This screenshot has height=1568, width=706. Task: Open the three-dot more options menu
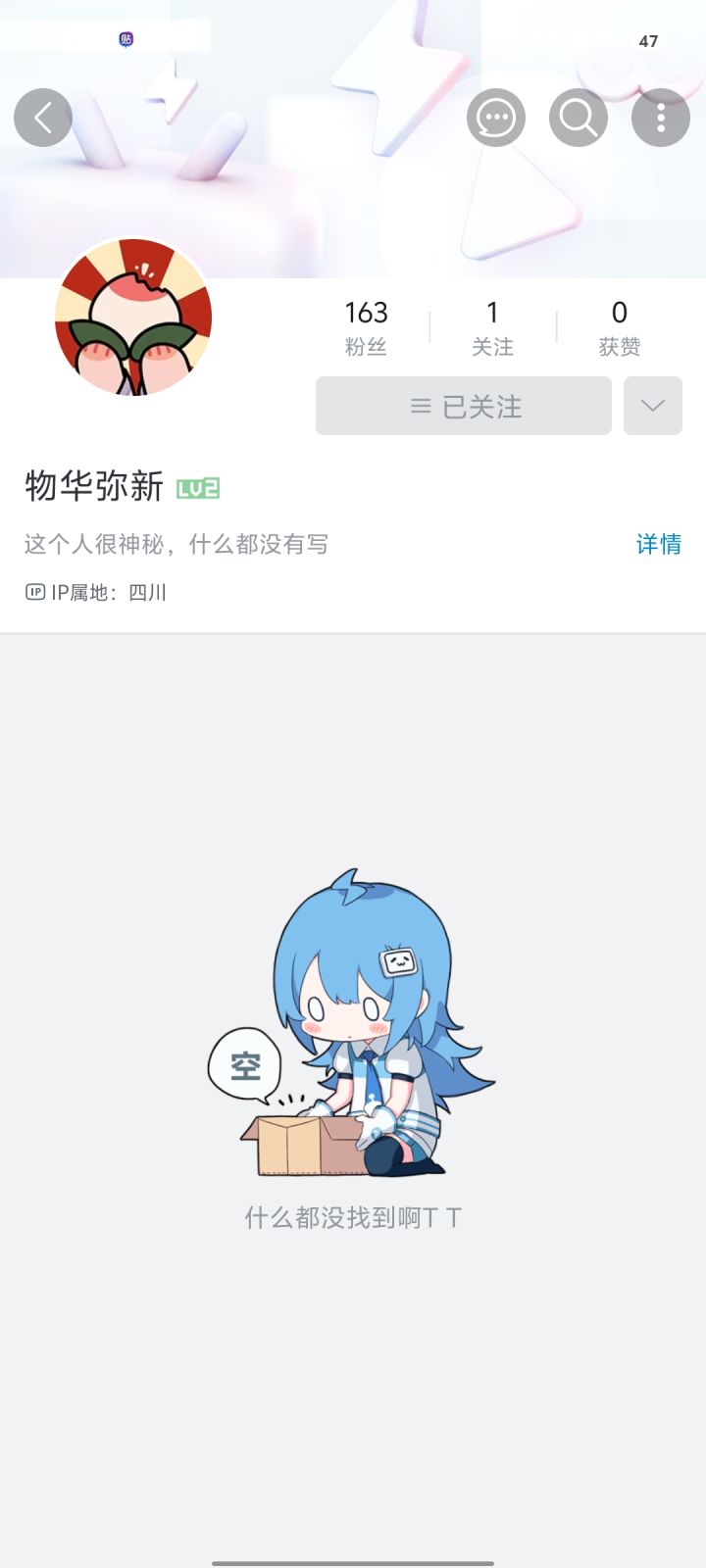661,117
